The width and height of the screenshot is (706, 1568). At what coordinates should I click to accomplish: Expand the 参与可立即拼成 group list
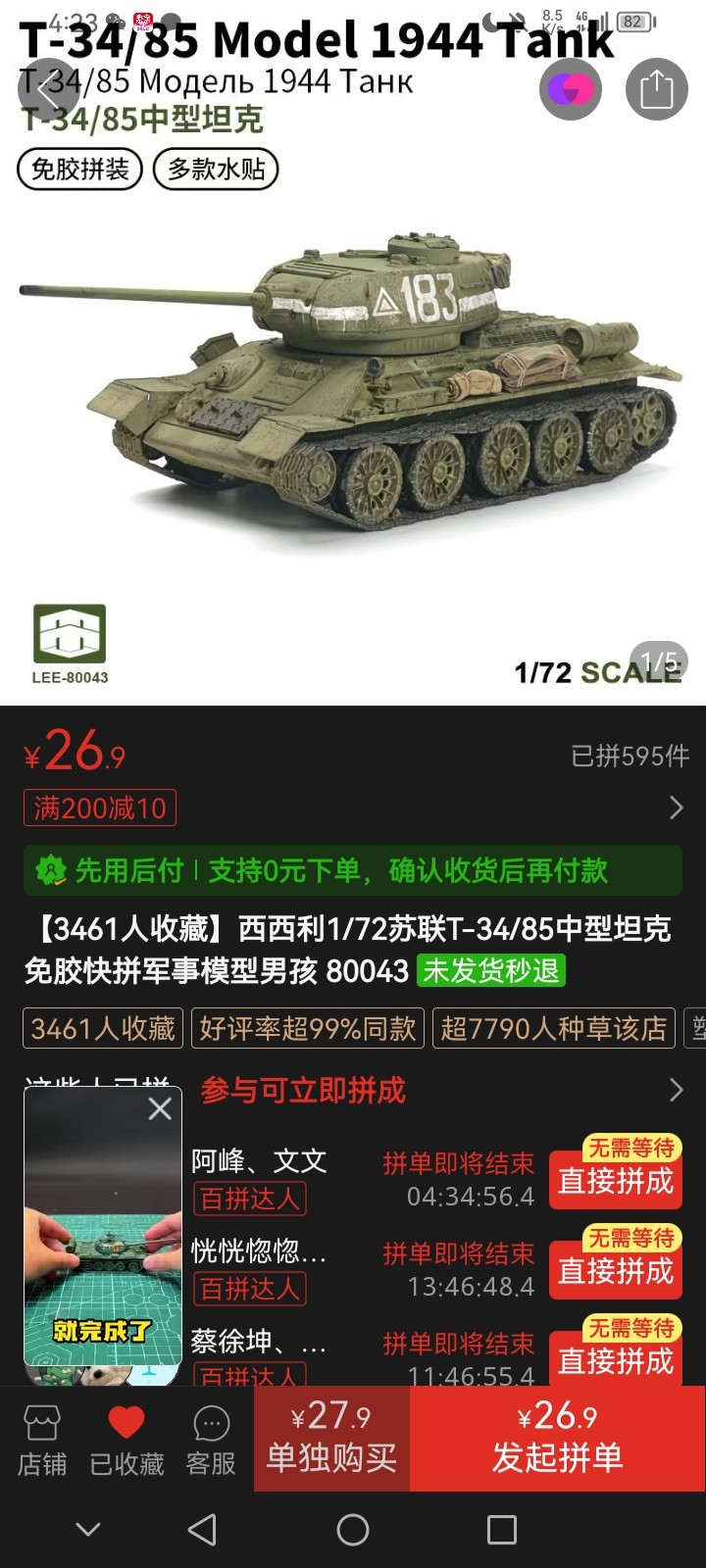tap(675, 1090)
